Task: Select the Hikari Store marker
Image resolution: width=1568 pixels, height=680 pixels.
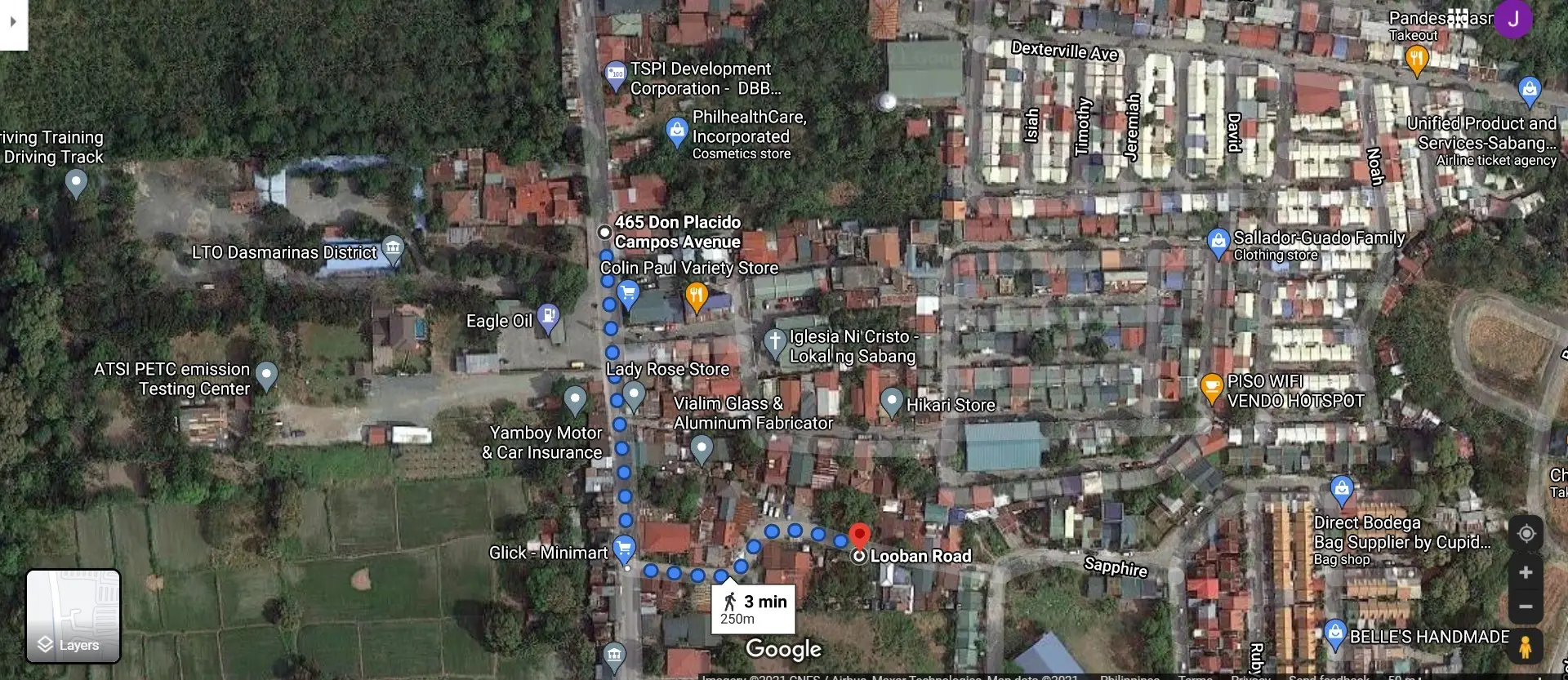Action: click(892, 400)
